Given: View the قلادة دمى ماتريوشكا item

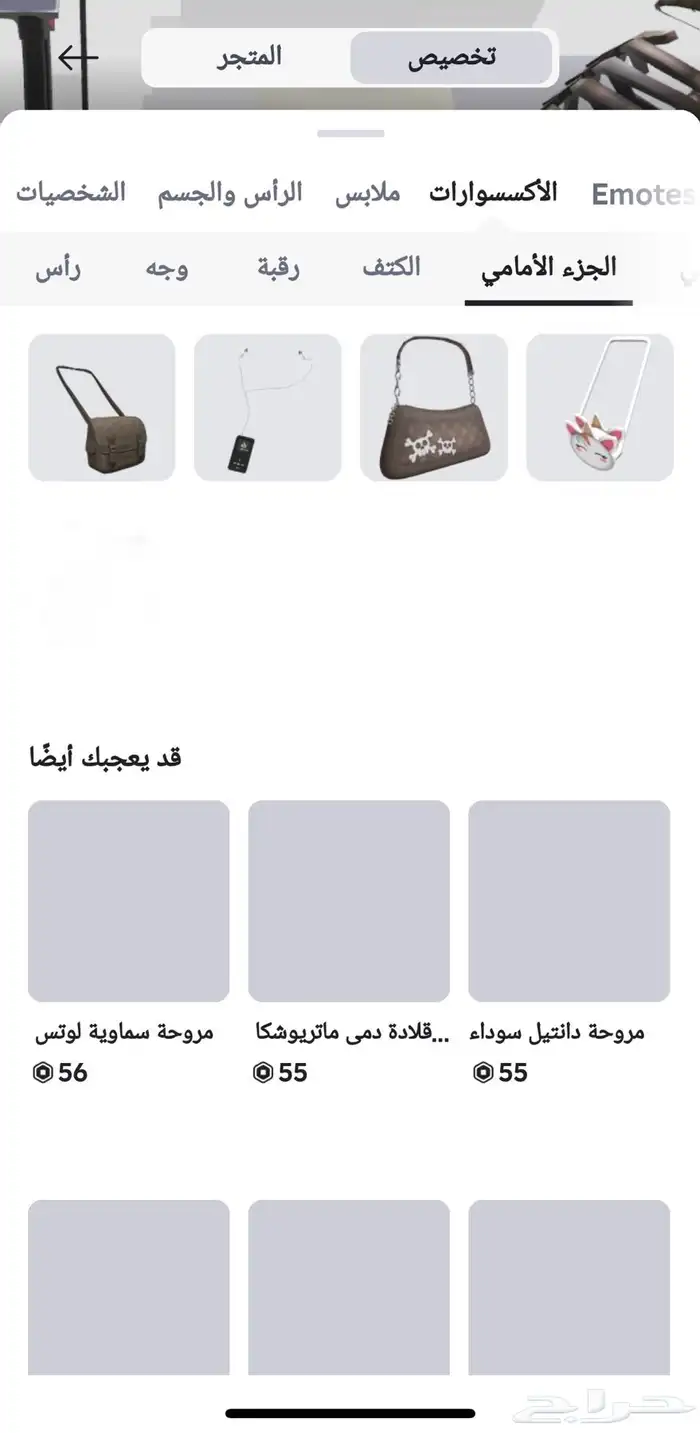Looking at the screenshot, I should [349, 901].
